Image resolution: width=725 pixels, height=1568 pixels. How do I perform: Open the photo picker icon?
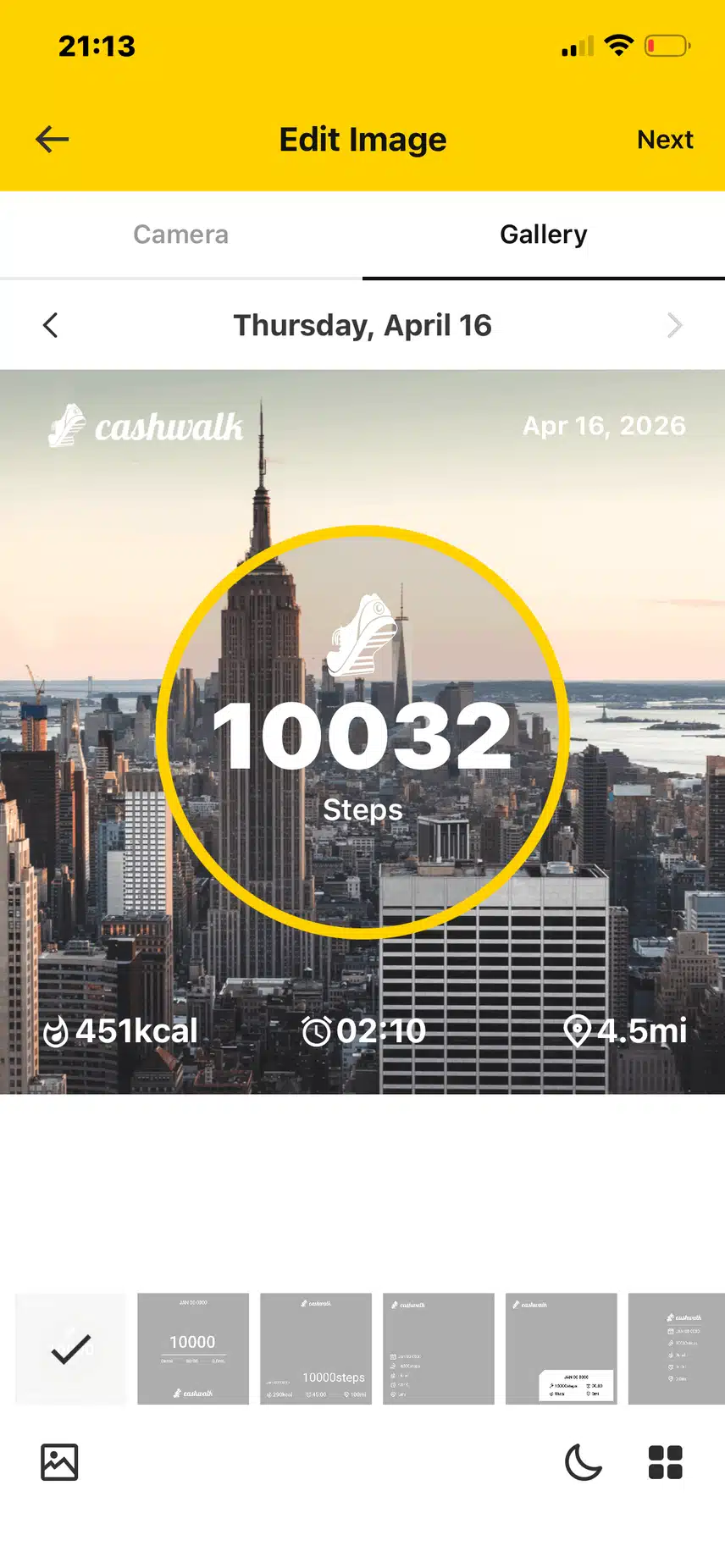[x=59, y=1462]
